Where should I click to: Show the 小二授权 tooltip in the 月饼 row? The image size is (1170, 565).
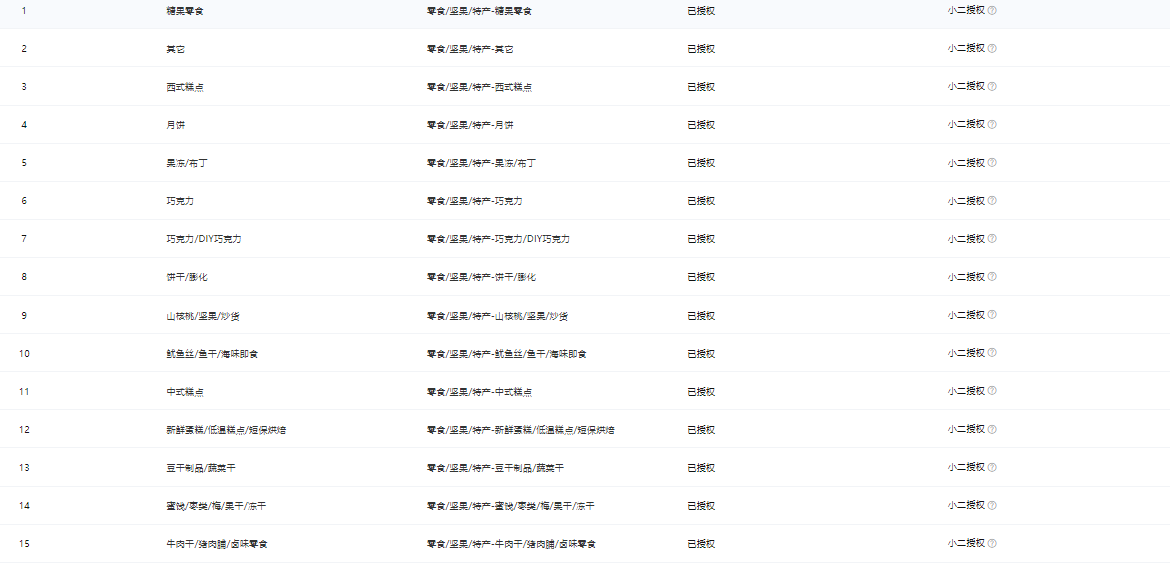pos(992,124)
